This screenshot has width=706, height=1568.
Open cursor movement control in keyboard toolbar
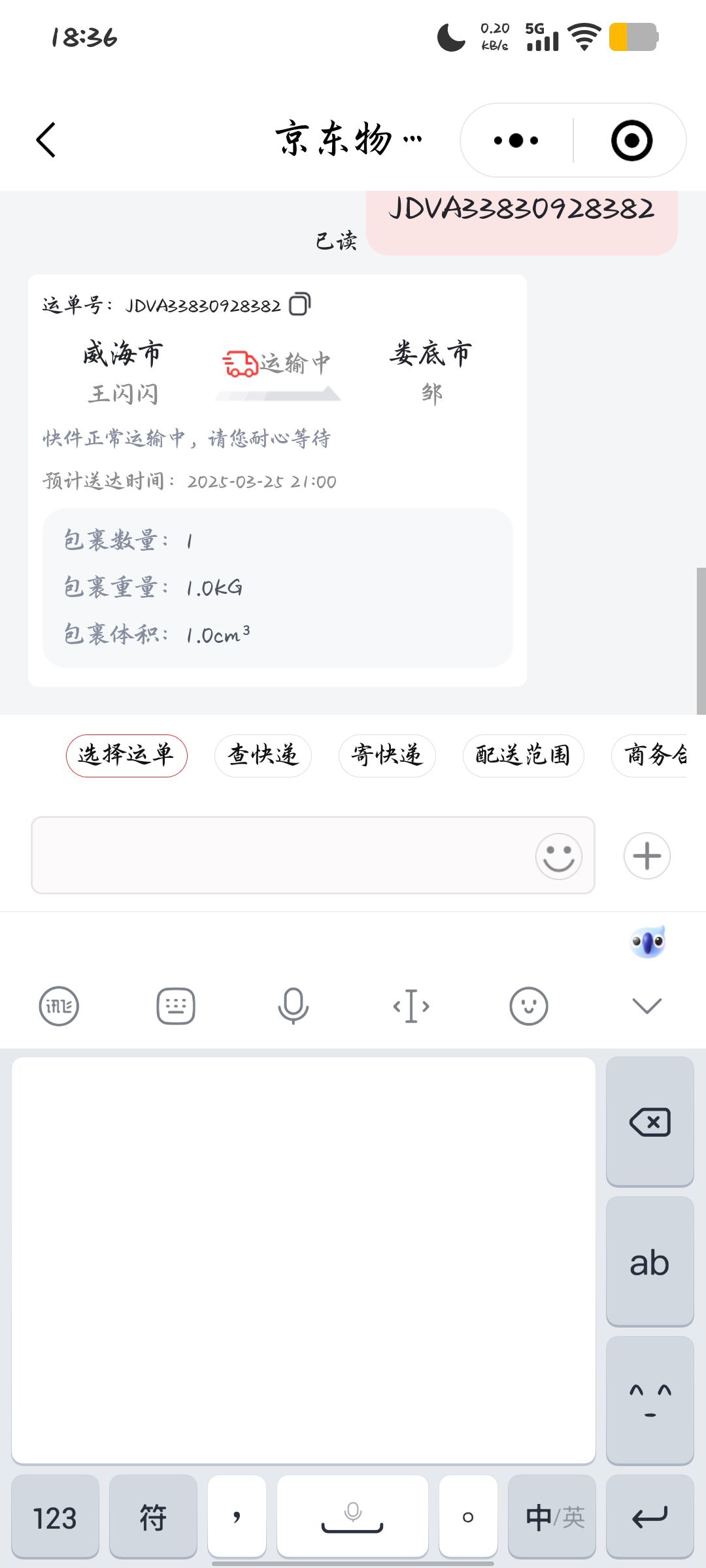click(x=411, y=1005)
